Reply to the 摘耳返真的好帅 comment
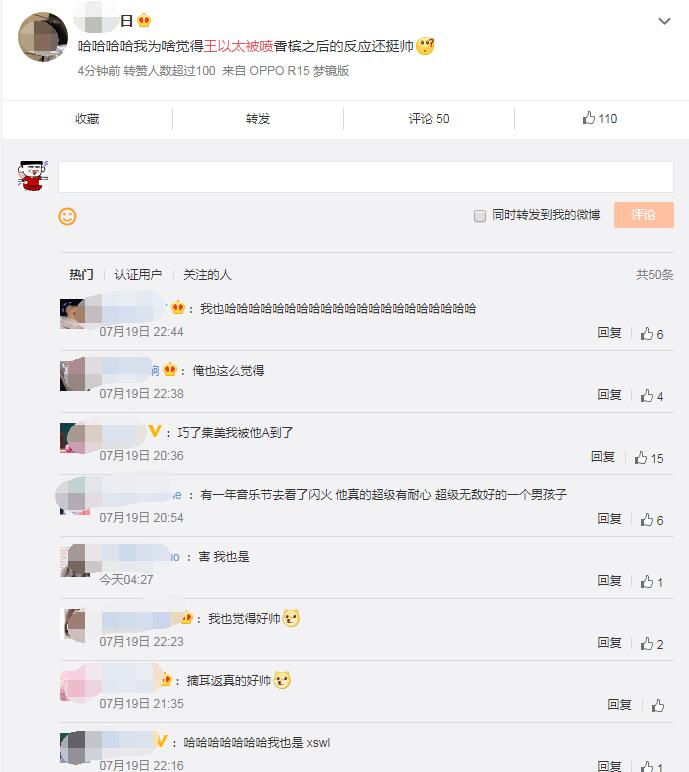 tap(619, 704)
